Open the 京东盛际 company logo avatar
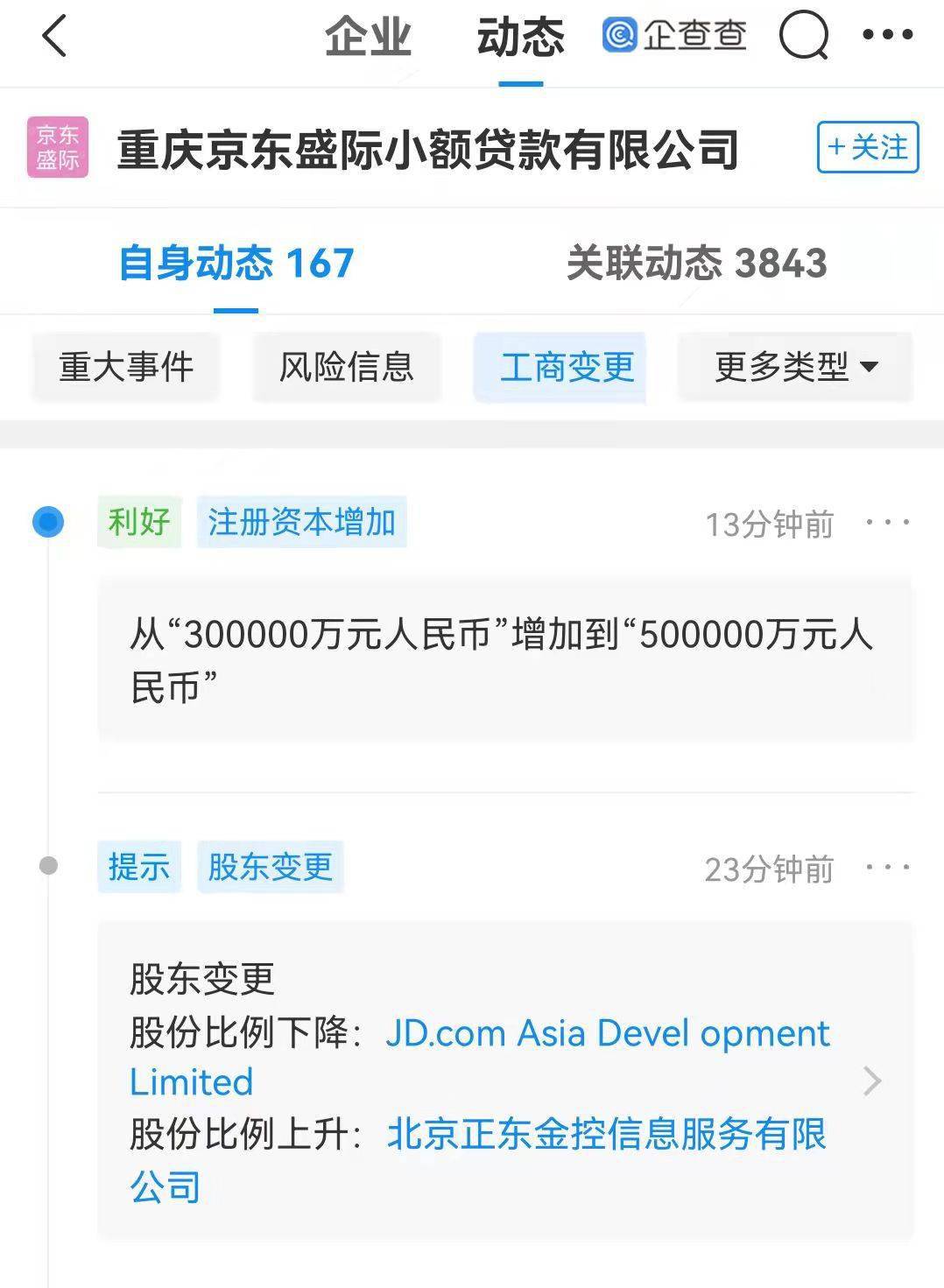 click(57, 149)
